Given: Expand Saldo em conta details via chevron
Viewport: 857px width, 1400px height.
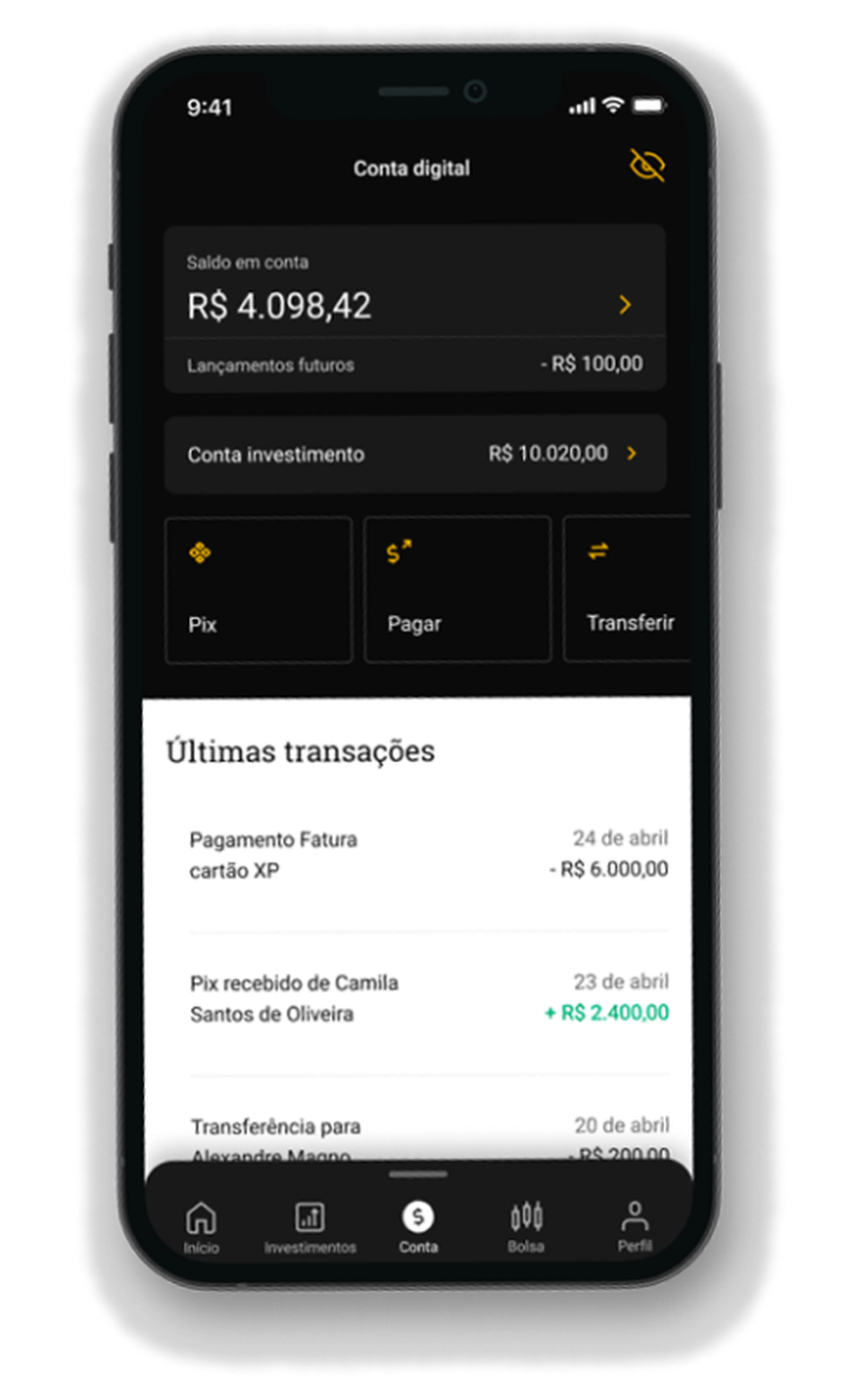Looking at the screenshot, I should pyautogui.click(x=625, y=305).
